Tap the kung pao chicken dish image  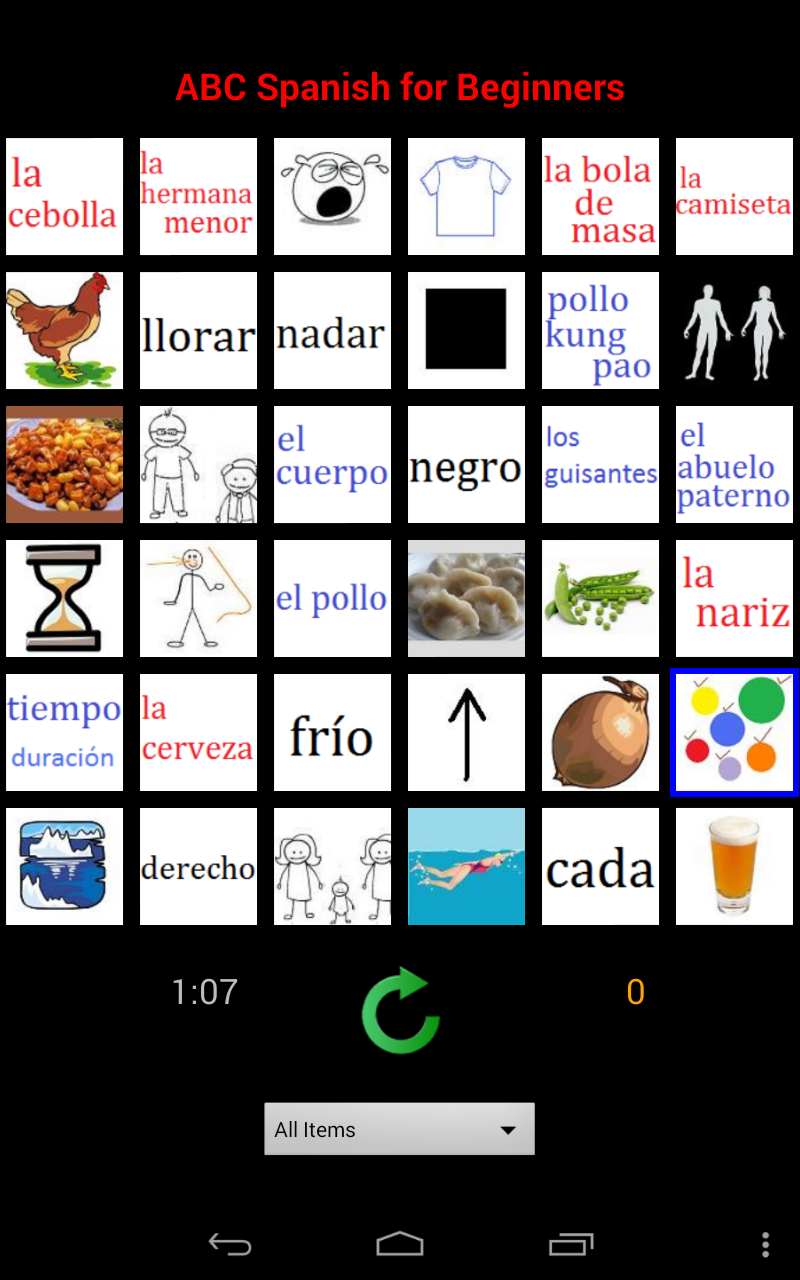point(64,464)
